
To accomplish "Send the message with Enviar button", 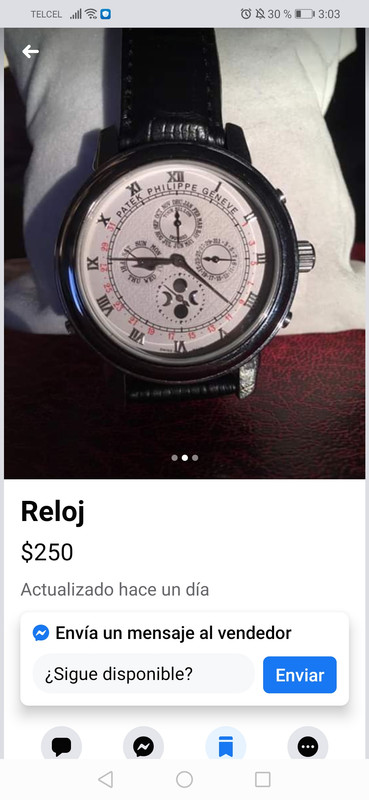I will (x=300, y=674).
